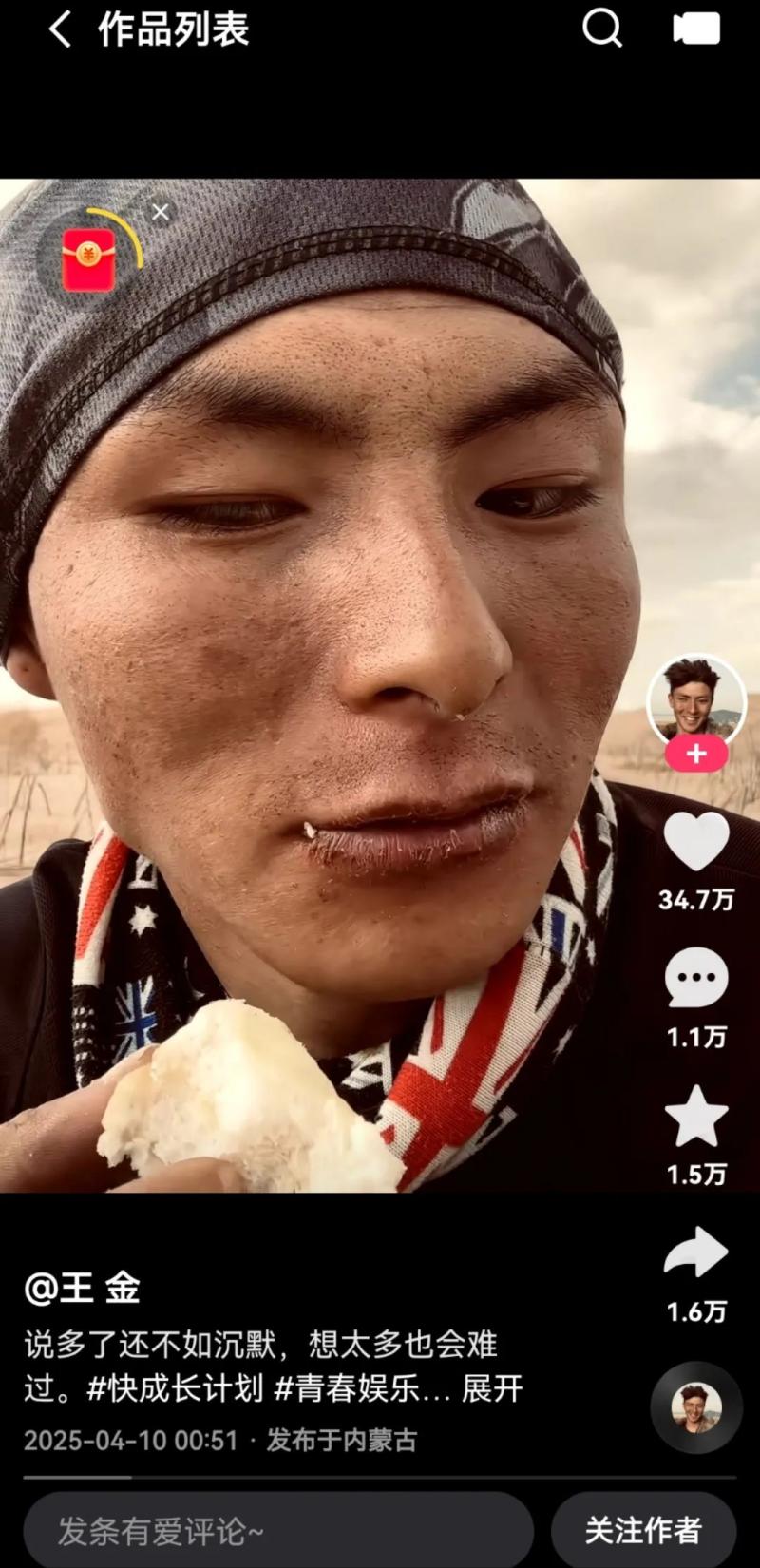The height and width of the screenshot is (1568, 760).
Task: Open the comments section
Action: (695, 979)
